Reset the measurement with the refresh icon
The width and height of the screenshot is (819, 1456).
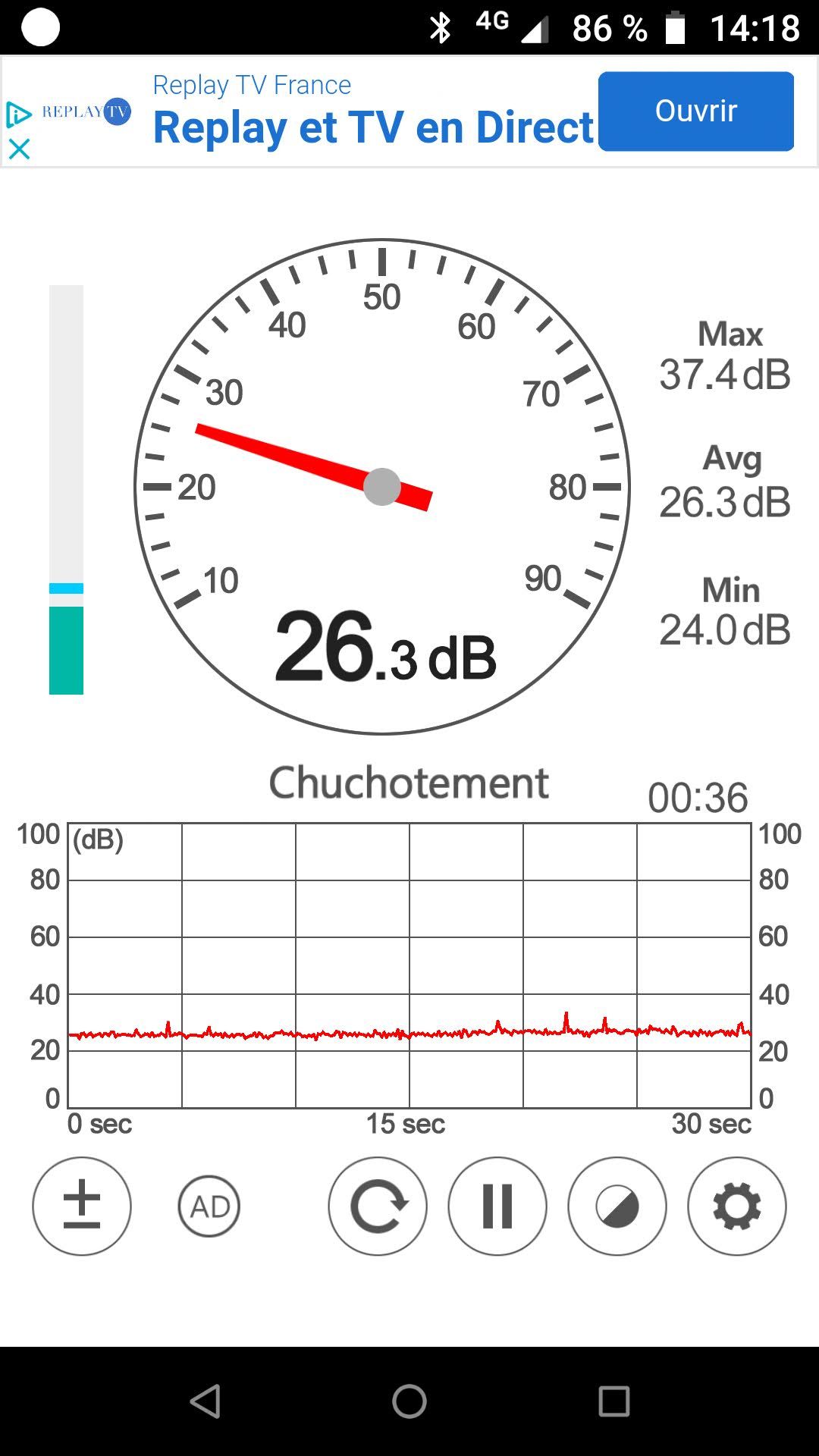pyautogui.click(x=378, y=1206)
